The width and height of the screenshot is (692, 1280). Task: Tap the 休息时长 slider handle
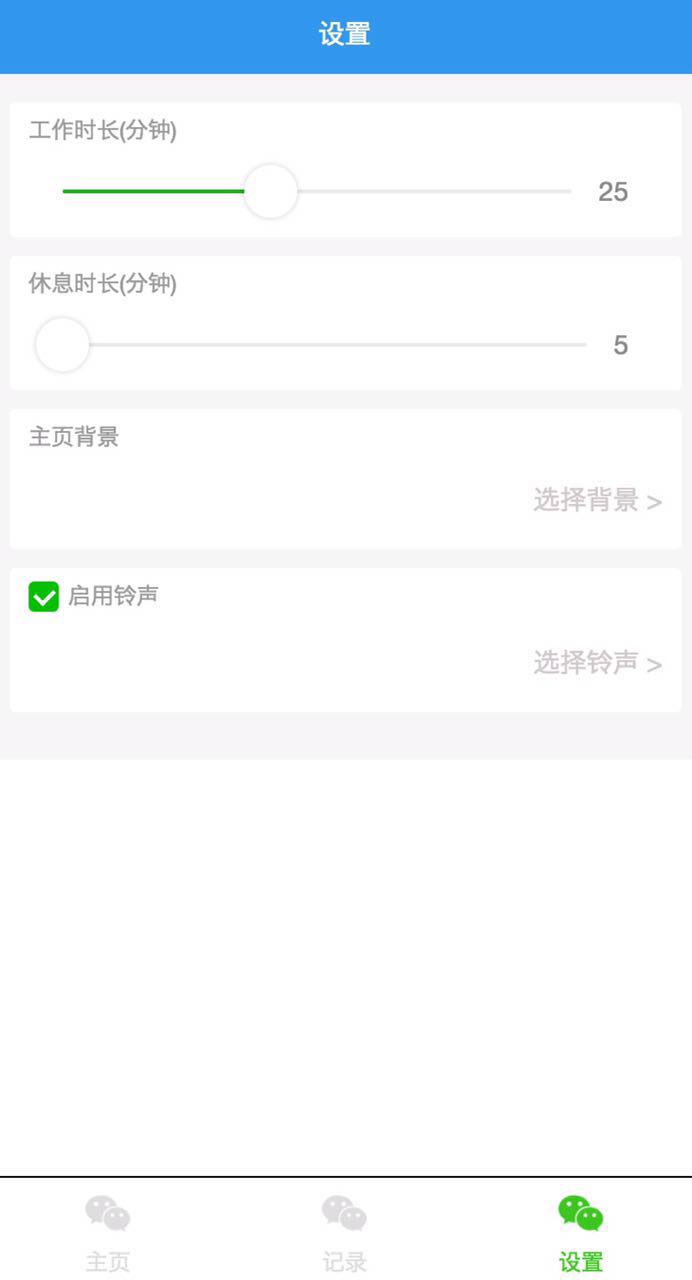coord(62,345)
